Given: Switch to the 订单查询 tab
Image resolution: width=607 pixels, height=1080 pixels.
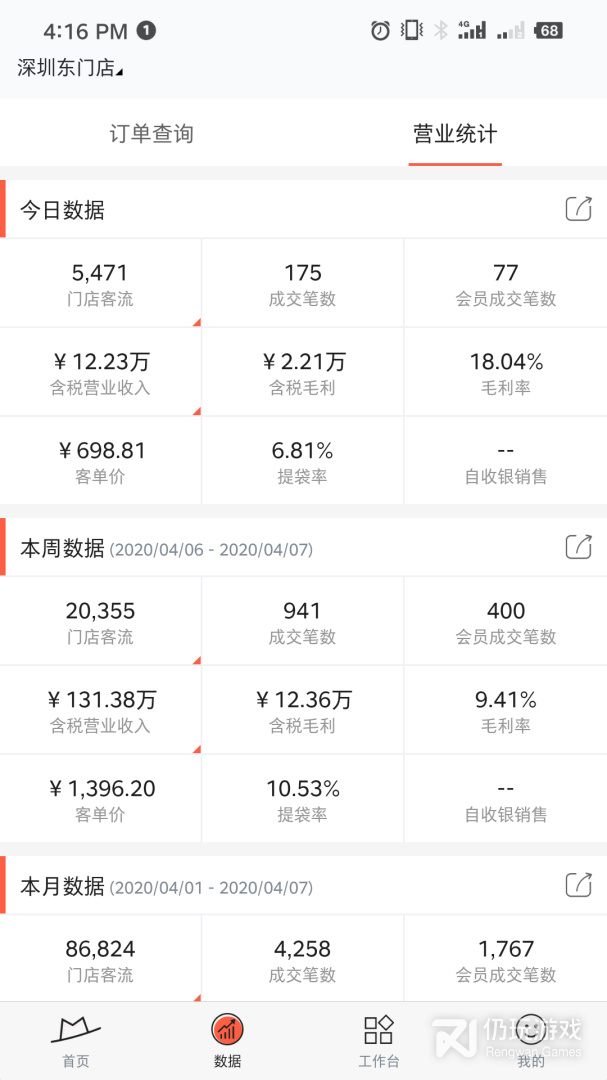Looking at the screenshot, I should (151, 134).
